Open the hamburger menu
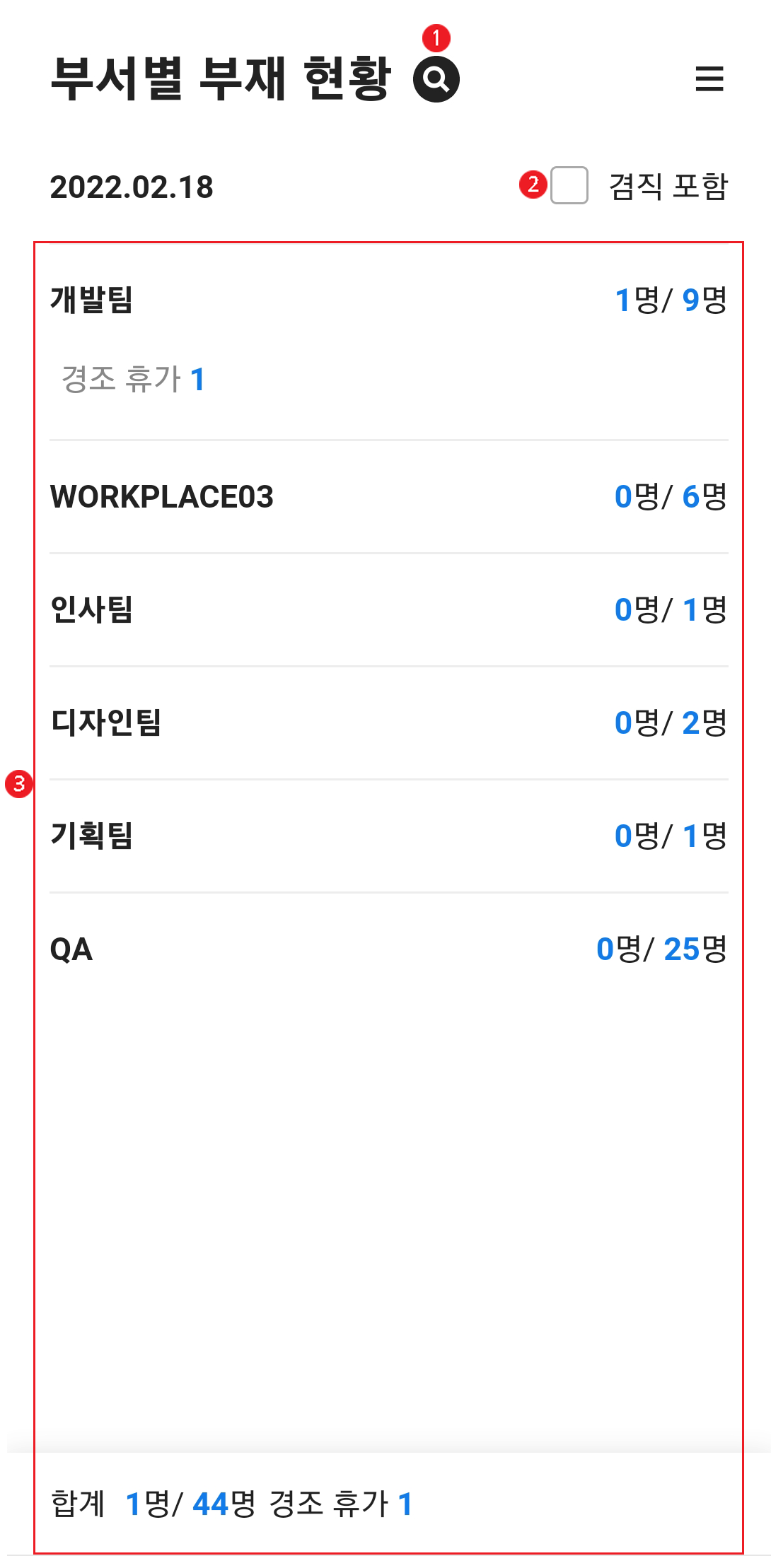771x1568 pixels. pyautogui.click(x=709, y=78)
